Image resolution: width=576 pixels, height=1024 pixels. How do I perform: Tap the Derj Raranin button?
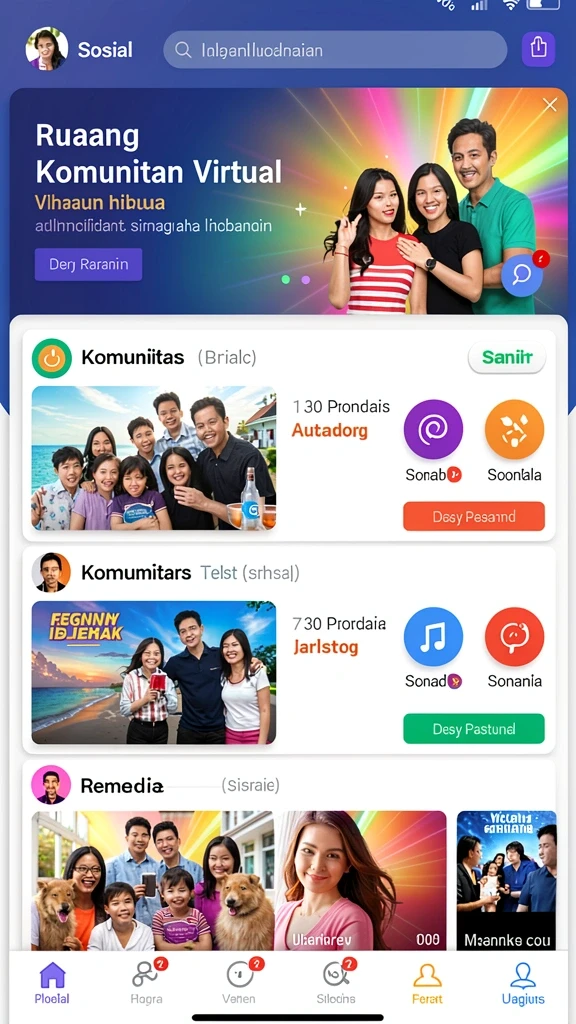[88, 264]
